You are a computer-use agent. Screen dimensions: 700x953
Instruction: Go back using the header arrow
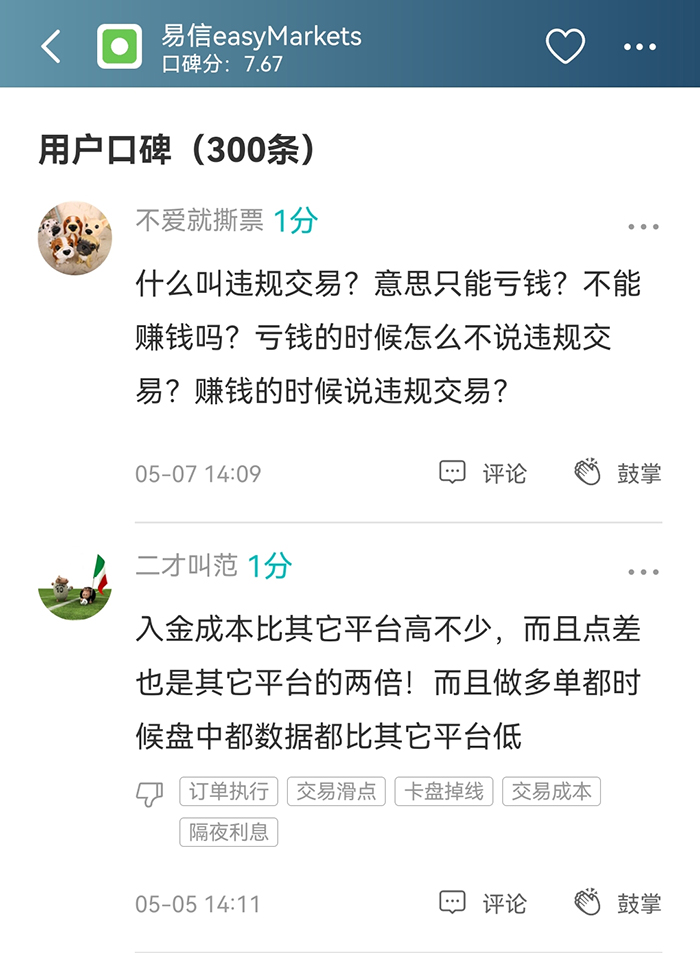point(51,46)
